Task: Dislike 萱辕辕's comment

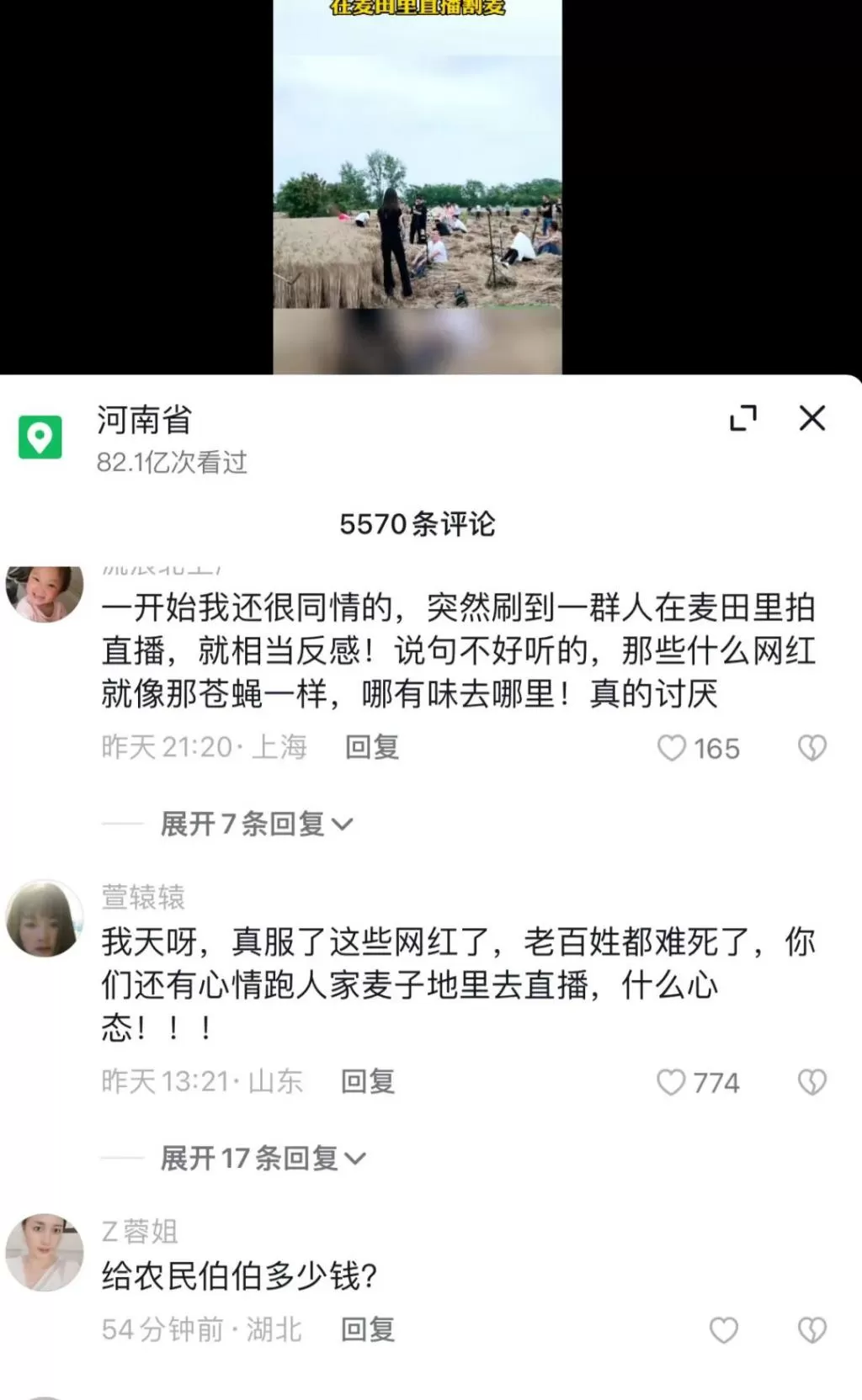Action: coord(811,1082)
